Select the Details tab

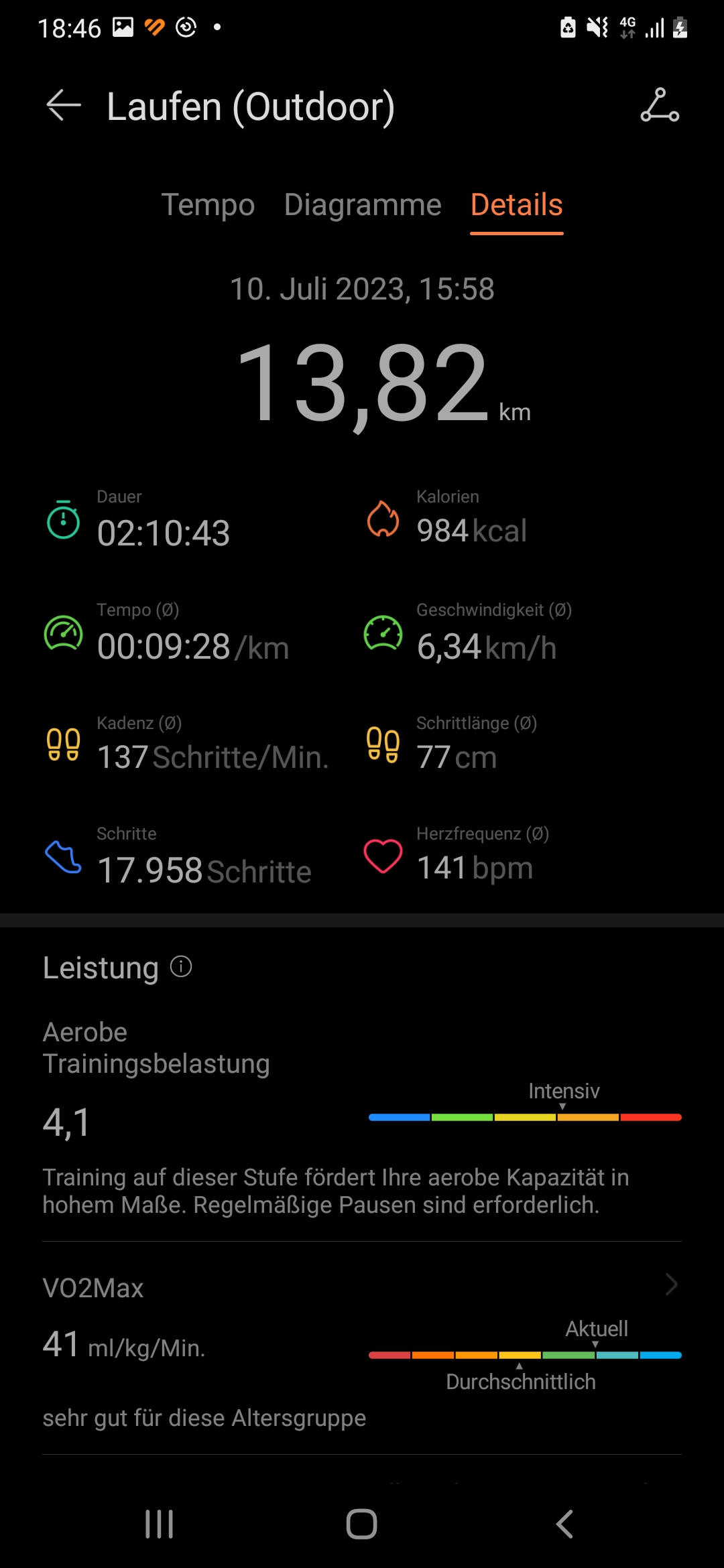tap(516, 205)
